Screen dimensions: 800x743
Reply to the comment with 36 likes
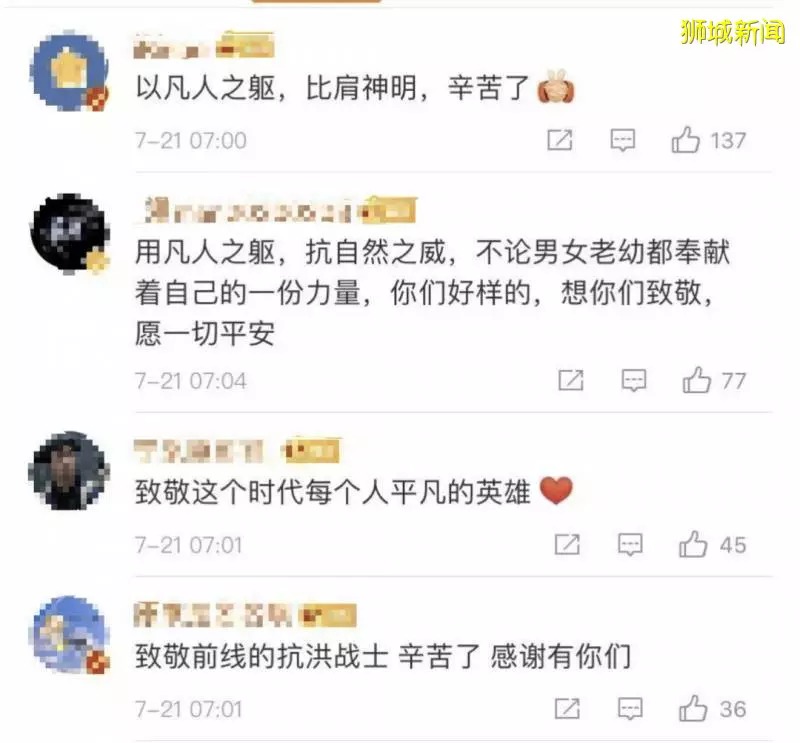tap(630, 709)
